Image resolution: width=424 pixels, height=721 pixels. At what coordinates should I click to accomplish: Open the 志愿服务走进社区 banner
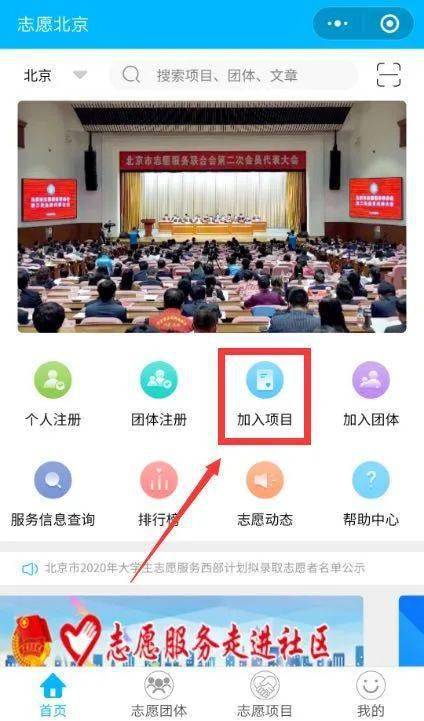pos(182,631)
